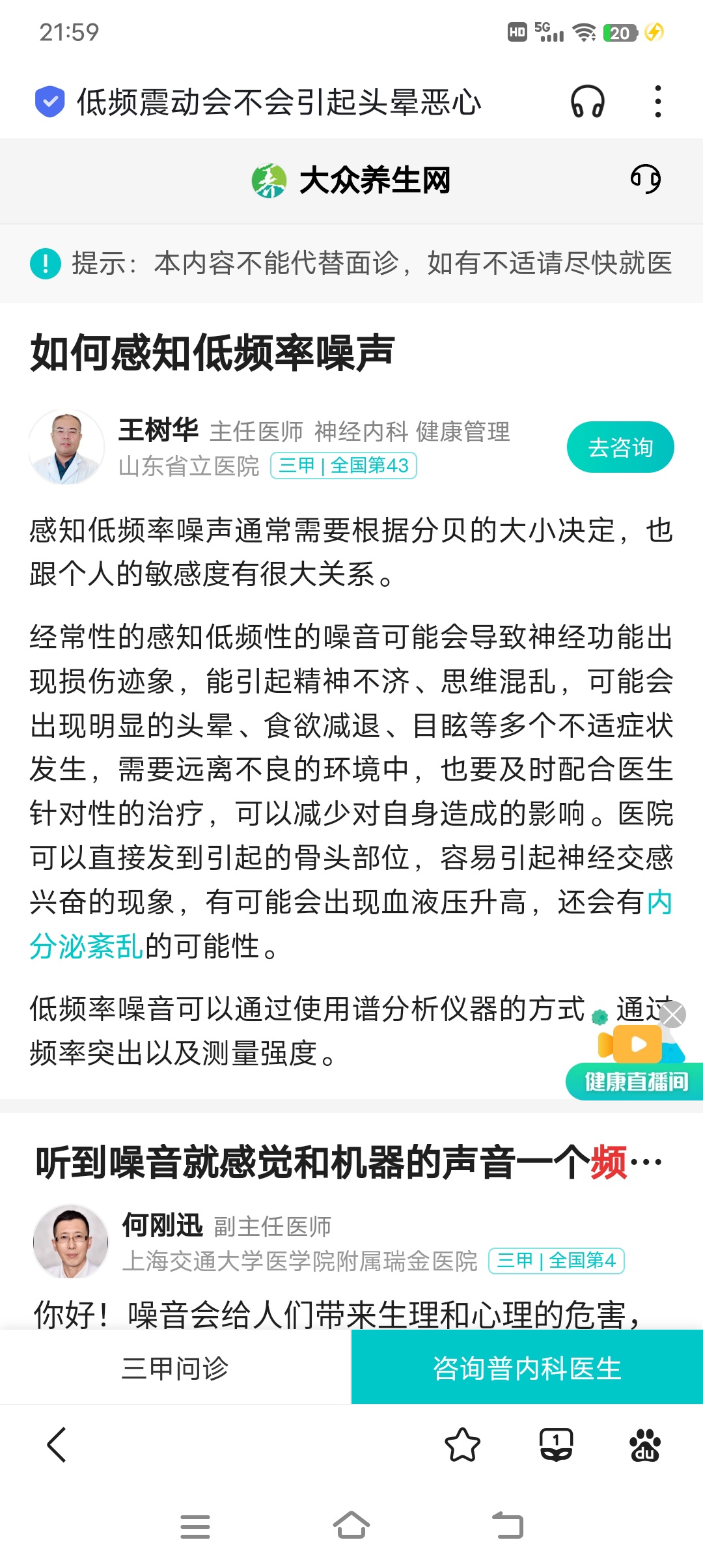Go back with the browser's left arrow
Image resolution: width=703 pixels, height=1568 pixels.
click(57, 1445)
